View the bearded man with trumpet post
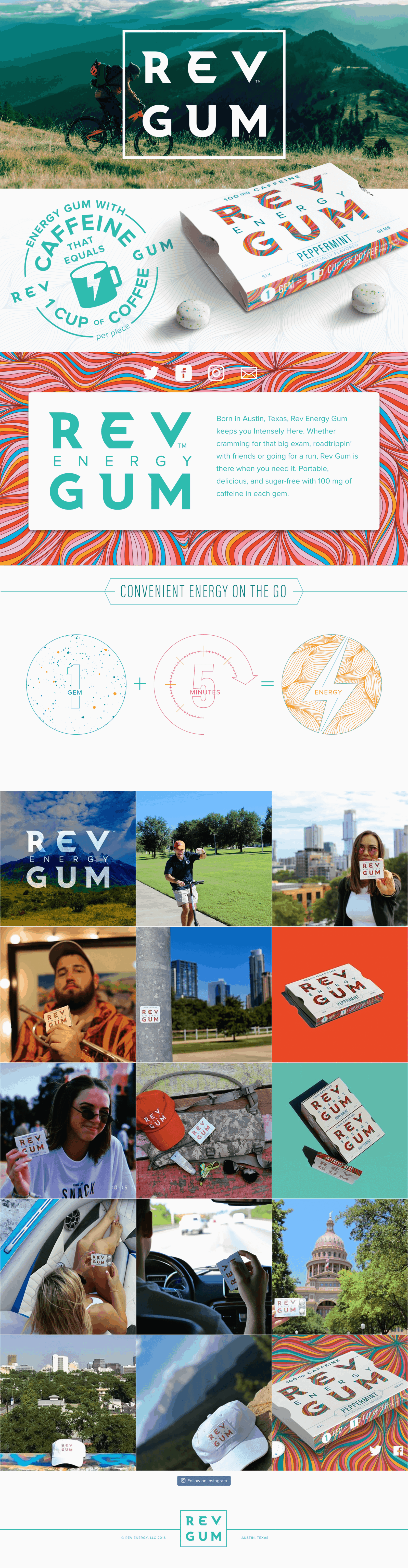 pos(68,995)
